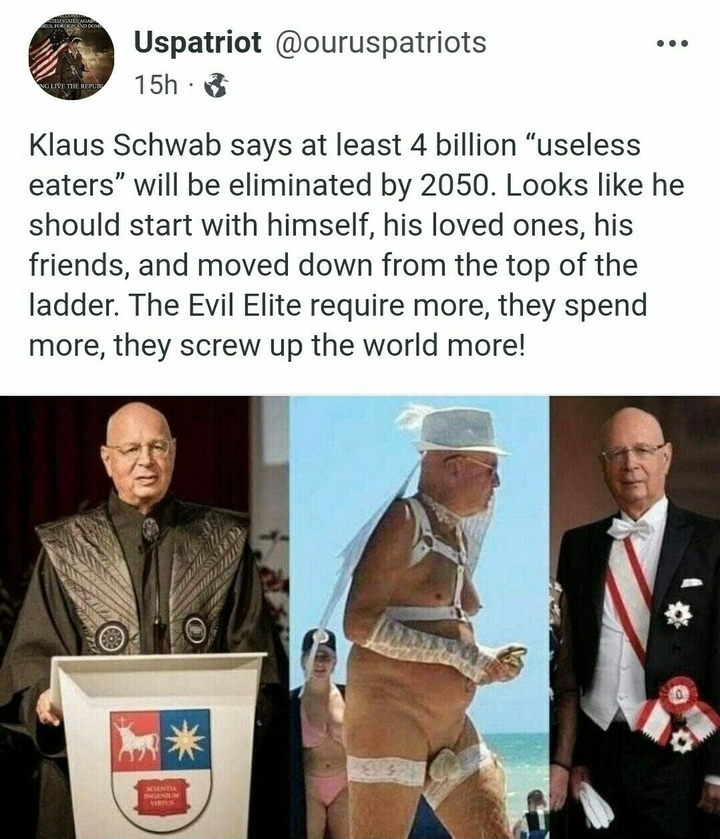Open the photo with the white bow tie
Screen dimensions: 720x839
point(634,617)
